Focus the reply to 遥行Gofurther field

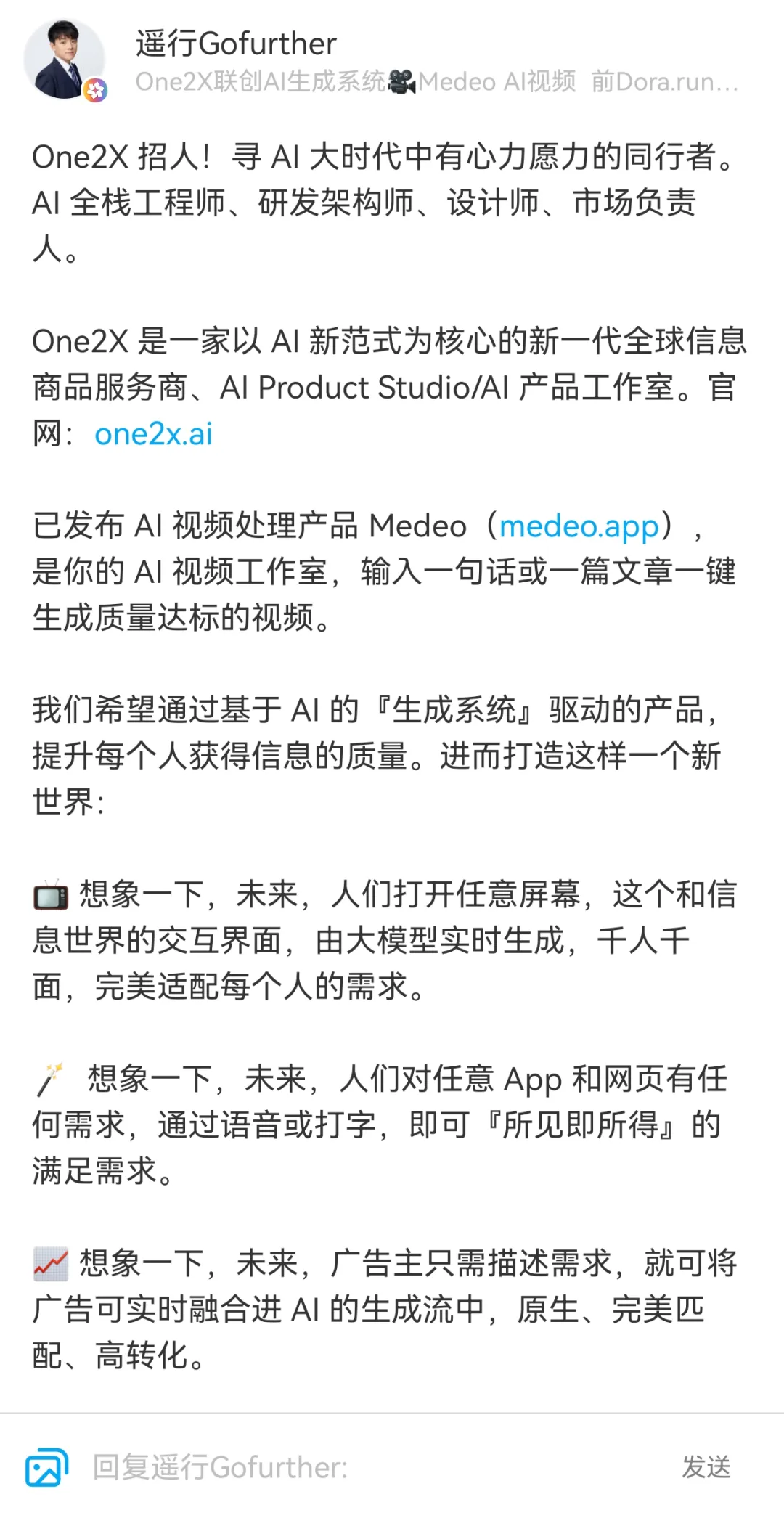[x=363, y=1467]
